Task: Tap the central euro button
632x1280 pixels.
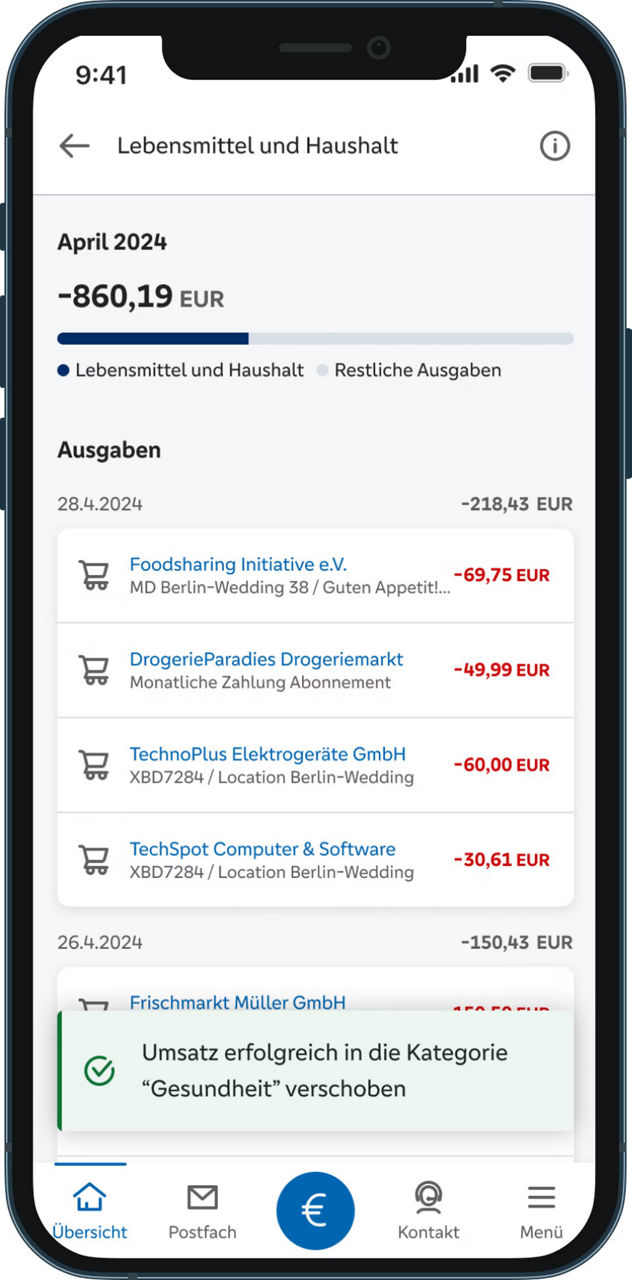Action: (315, 1211)
